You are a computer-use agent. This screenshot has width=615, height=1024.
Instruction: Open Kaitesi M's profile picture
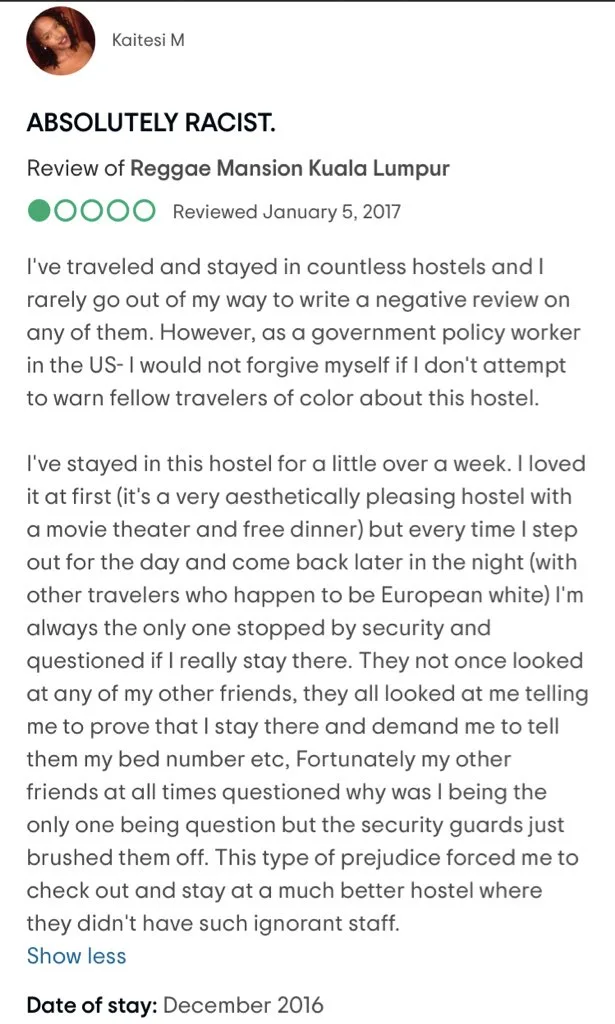pyautogui.click(x=59, y=40)
